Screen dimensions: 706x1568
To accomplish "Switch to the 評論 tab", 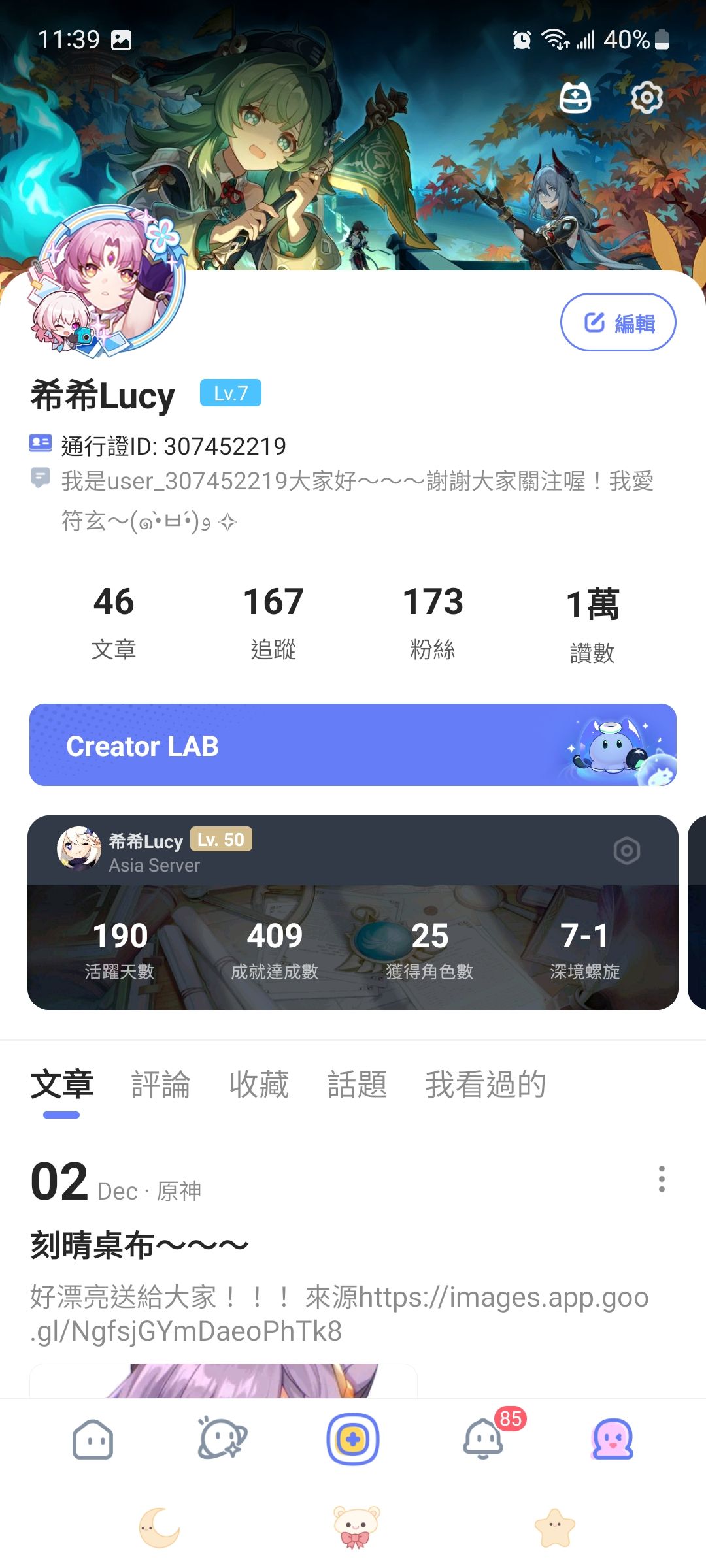I will [161, 1083].
